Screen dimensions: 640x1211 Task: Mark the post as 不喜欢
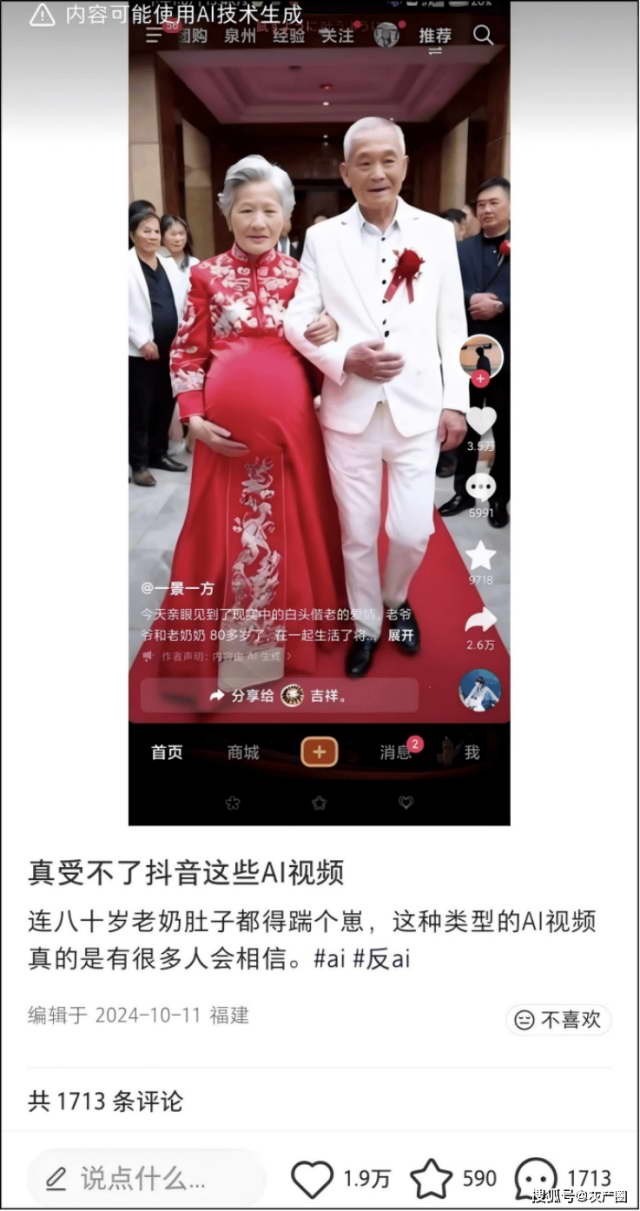coord(559,1019)
